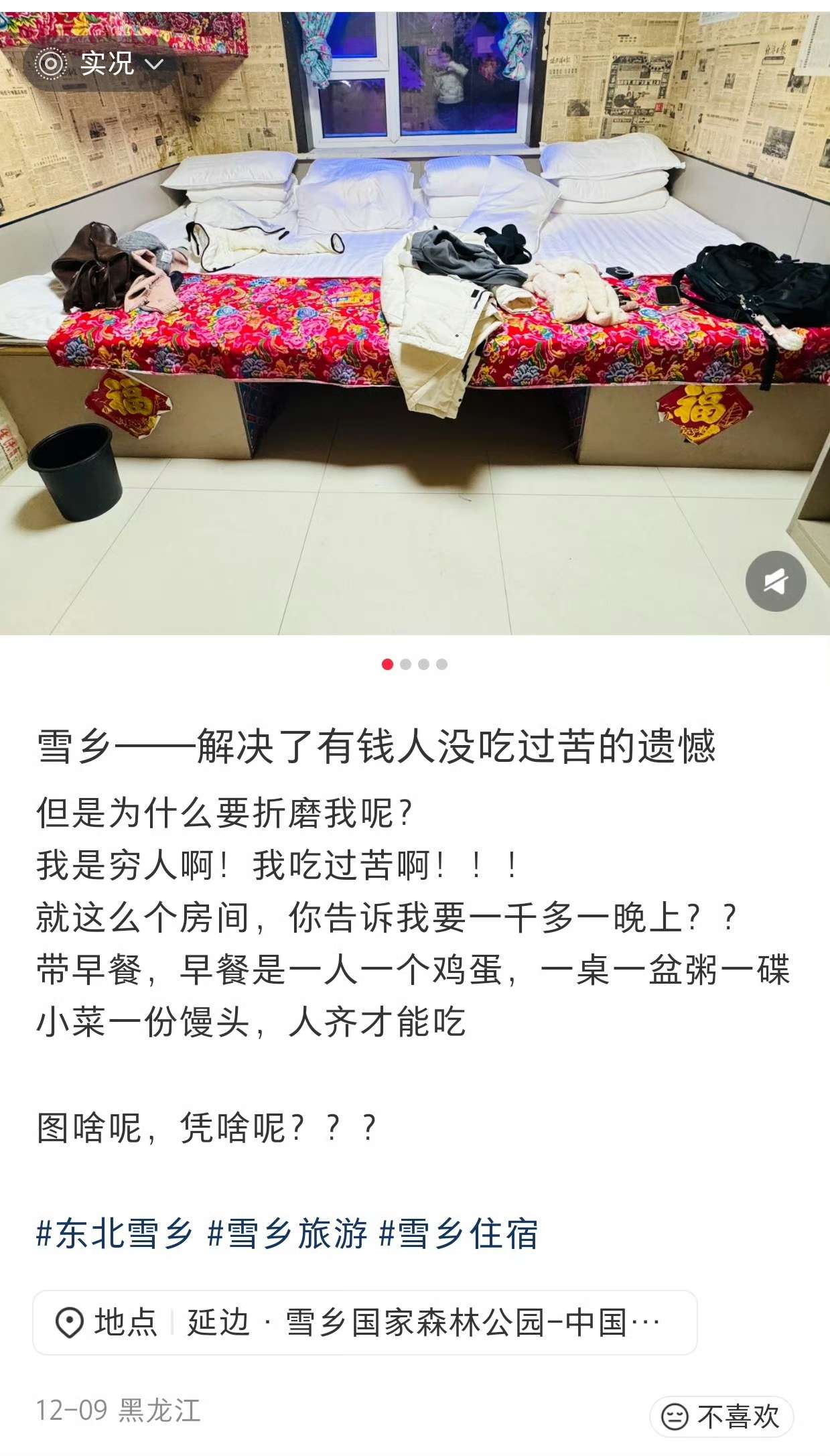Tap the last gray pagination dot
The image size is (830, 1456).
click(x=441, y=663)
